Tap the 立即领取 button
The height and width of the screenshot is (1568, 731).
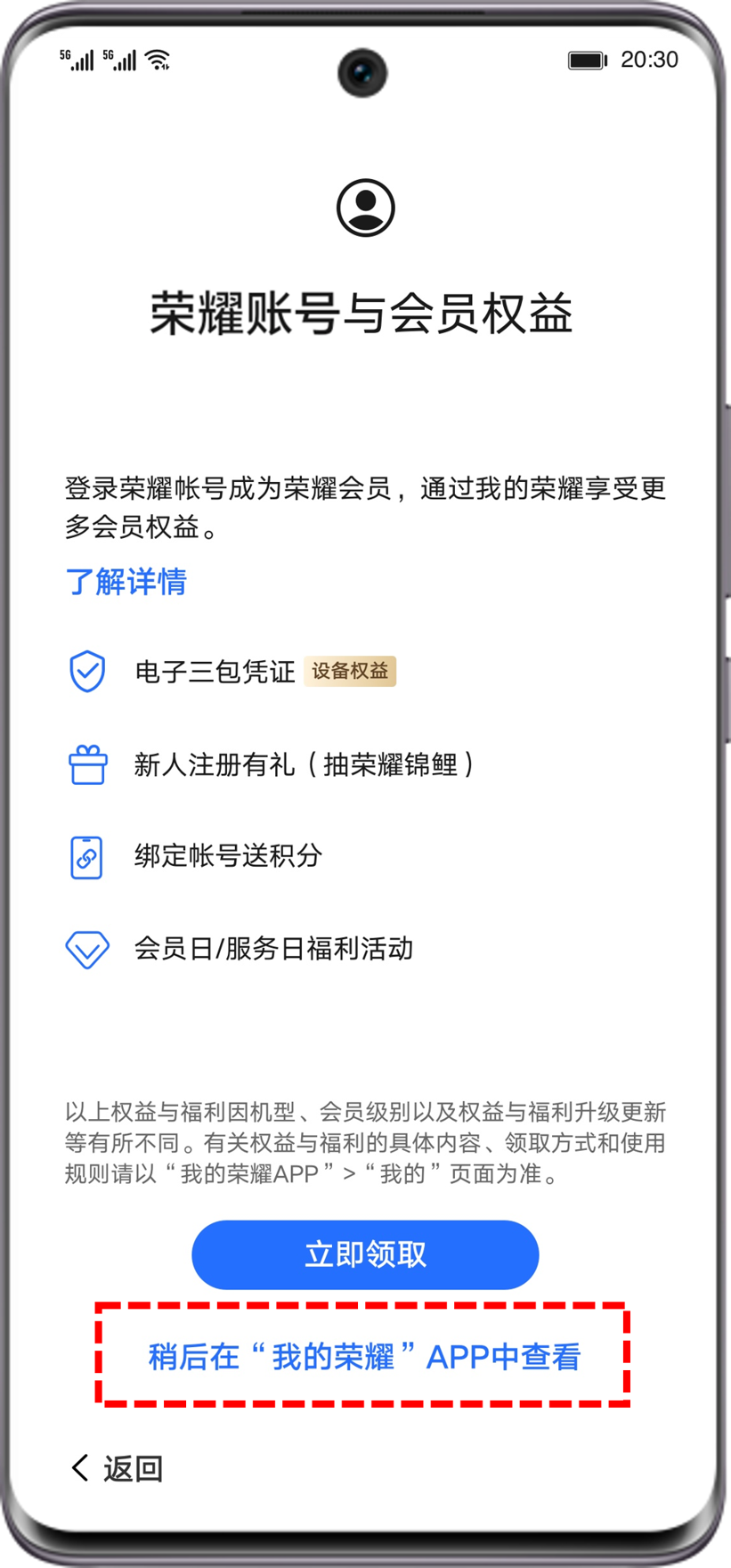click(x=365, y=1254)
